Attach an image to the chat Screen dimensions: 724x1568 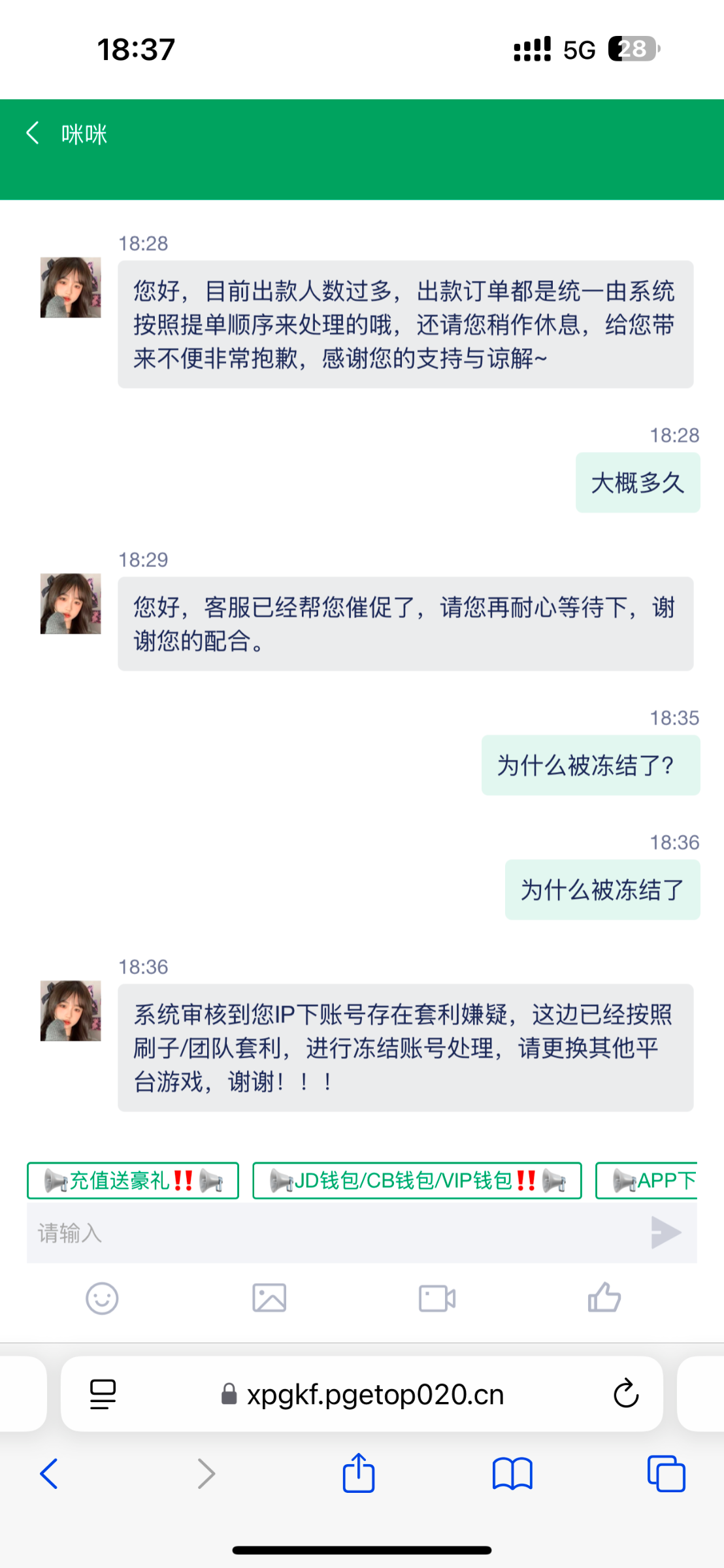click(x=269, y=1298)
